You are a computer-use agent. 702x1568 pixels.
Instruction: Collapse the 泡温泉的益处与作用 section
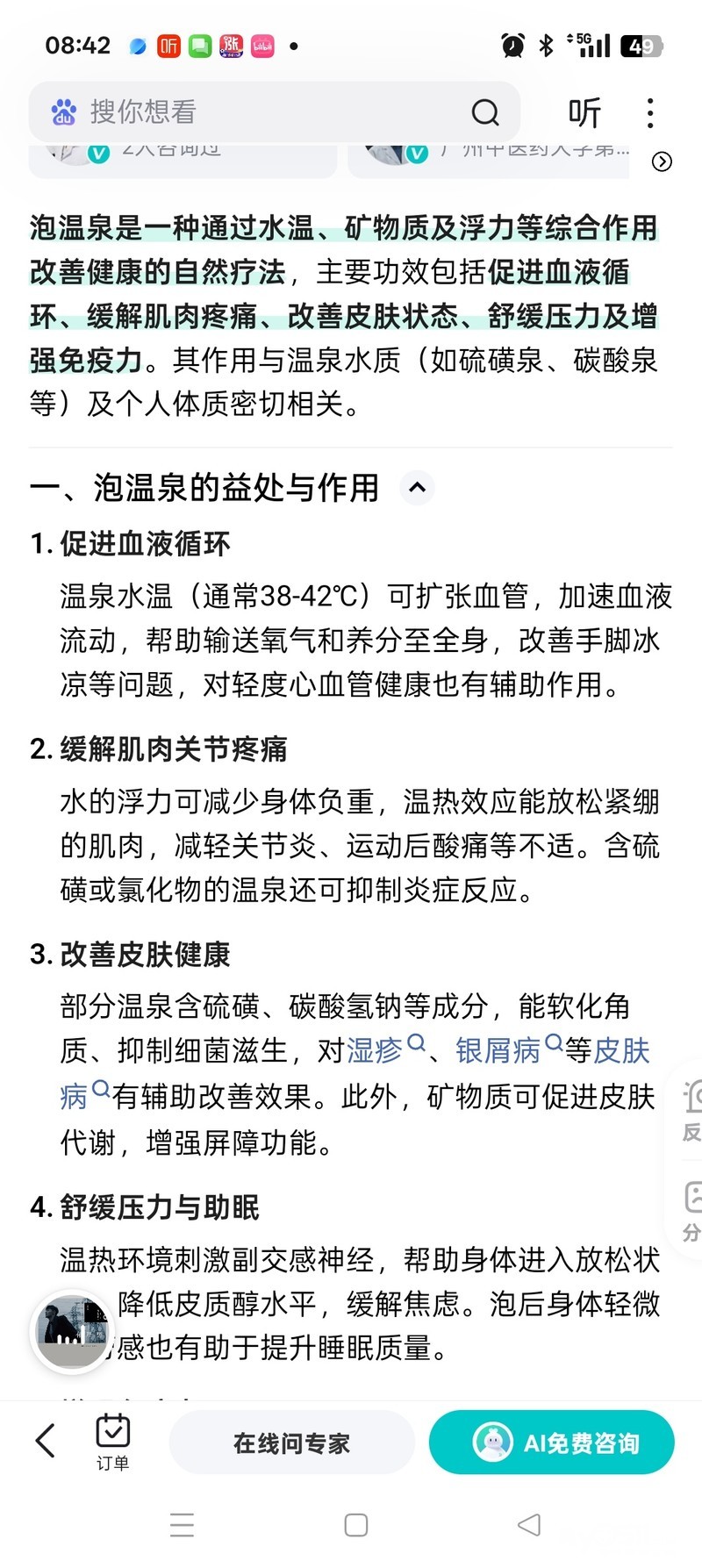tap(418, 488)
